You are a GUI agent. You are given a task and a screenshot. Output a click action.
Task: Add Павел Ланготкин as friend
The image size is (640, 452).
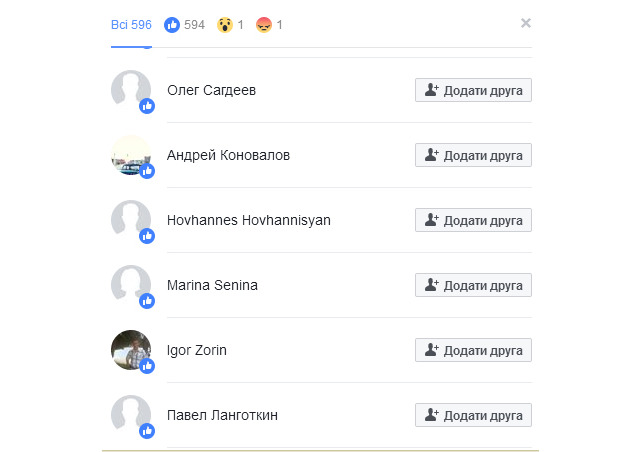pos(473,415)
